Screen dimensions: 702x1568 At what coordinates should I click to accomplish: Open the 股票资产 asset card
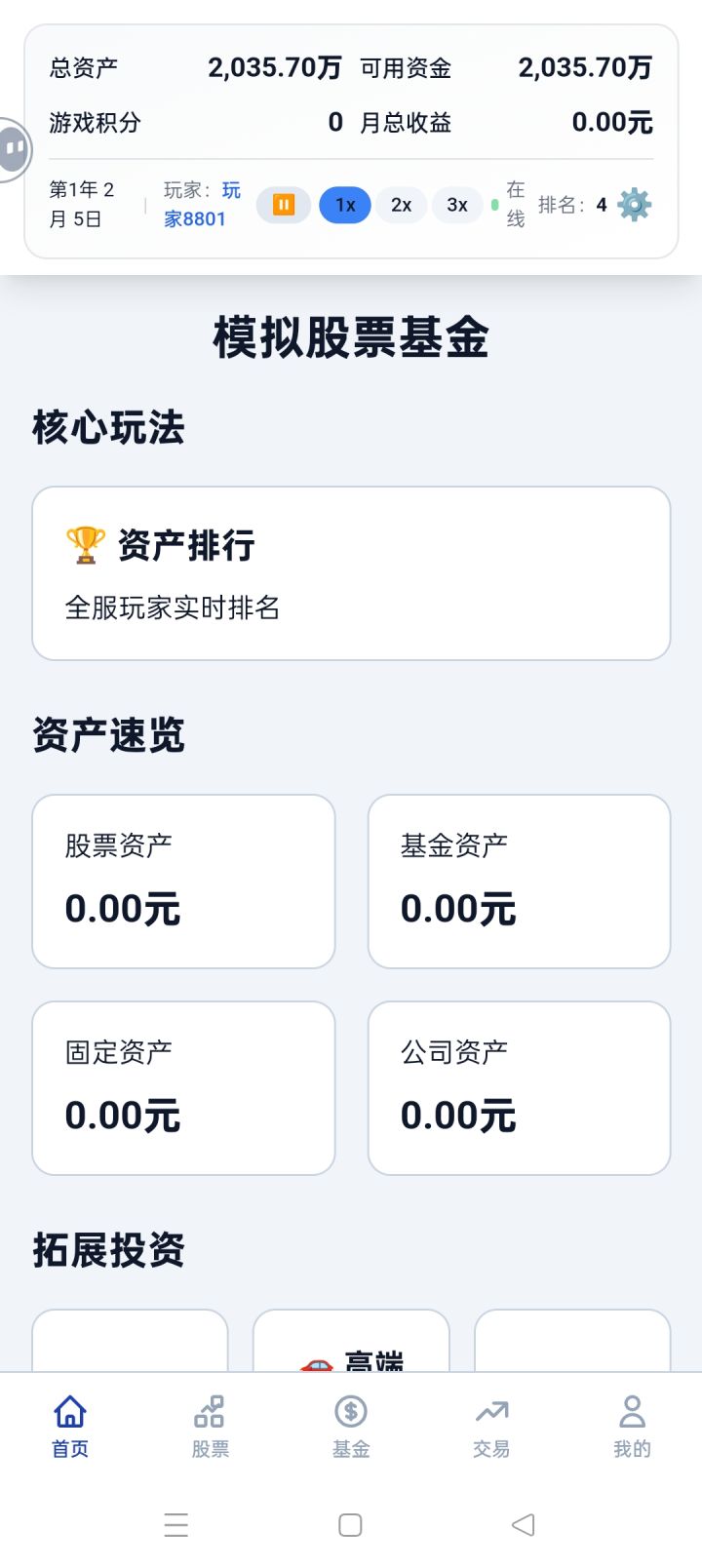click(182, 881)
